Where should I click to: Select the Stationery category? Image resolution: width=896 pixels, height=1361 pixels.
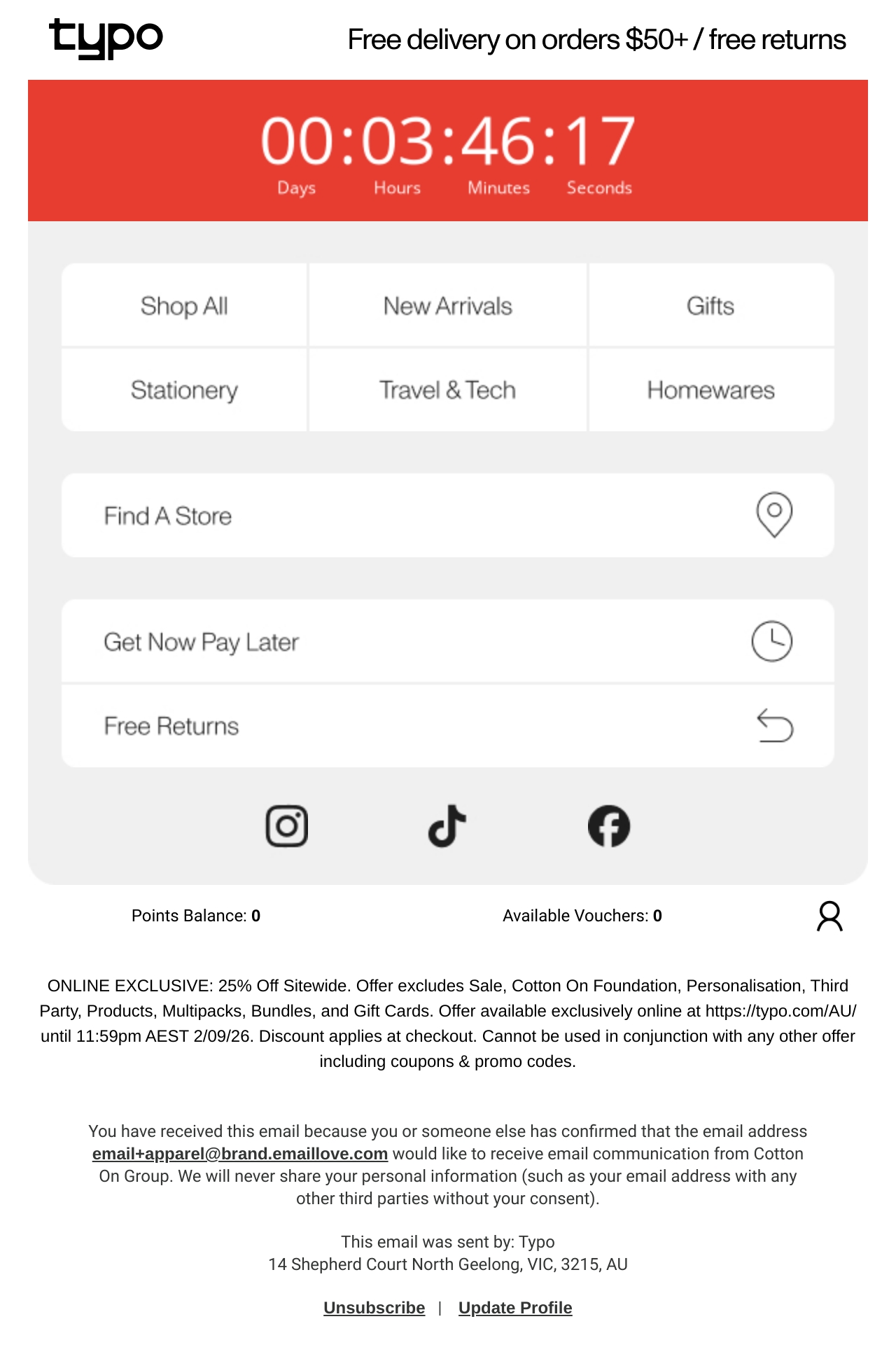184,390
